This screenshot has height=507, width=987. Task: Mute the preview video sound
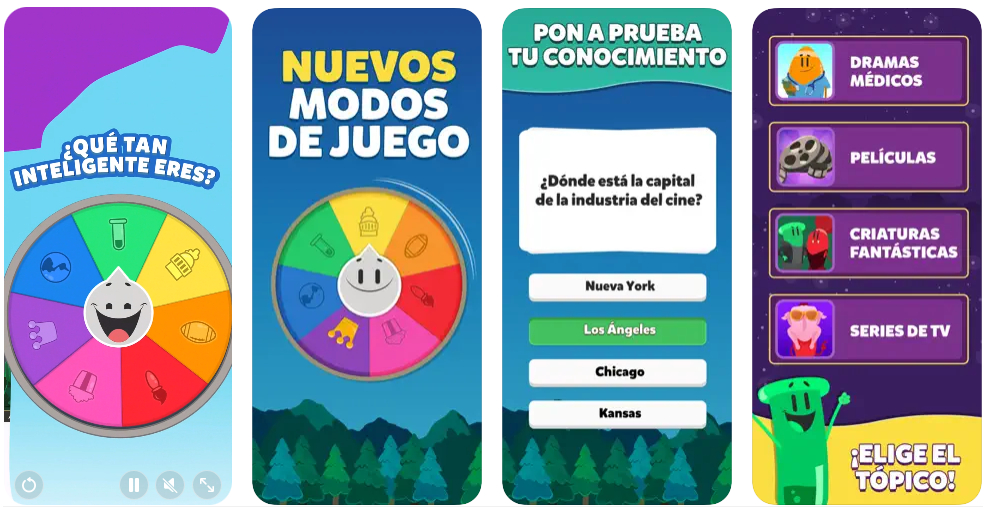pyautogui.click(x=170, y=485)
